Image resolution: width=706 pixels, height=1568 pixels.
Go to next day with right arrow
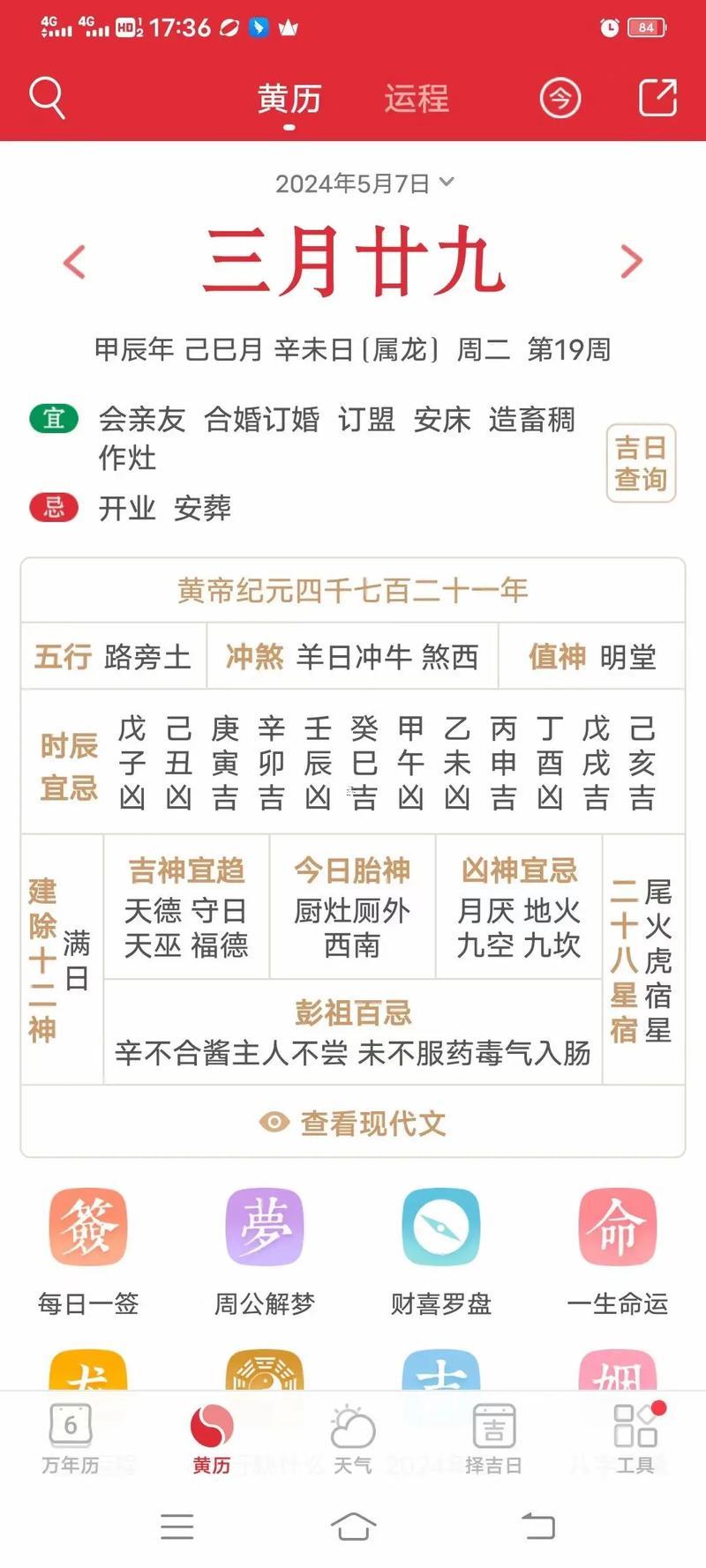point(630,261)
